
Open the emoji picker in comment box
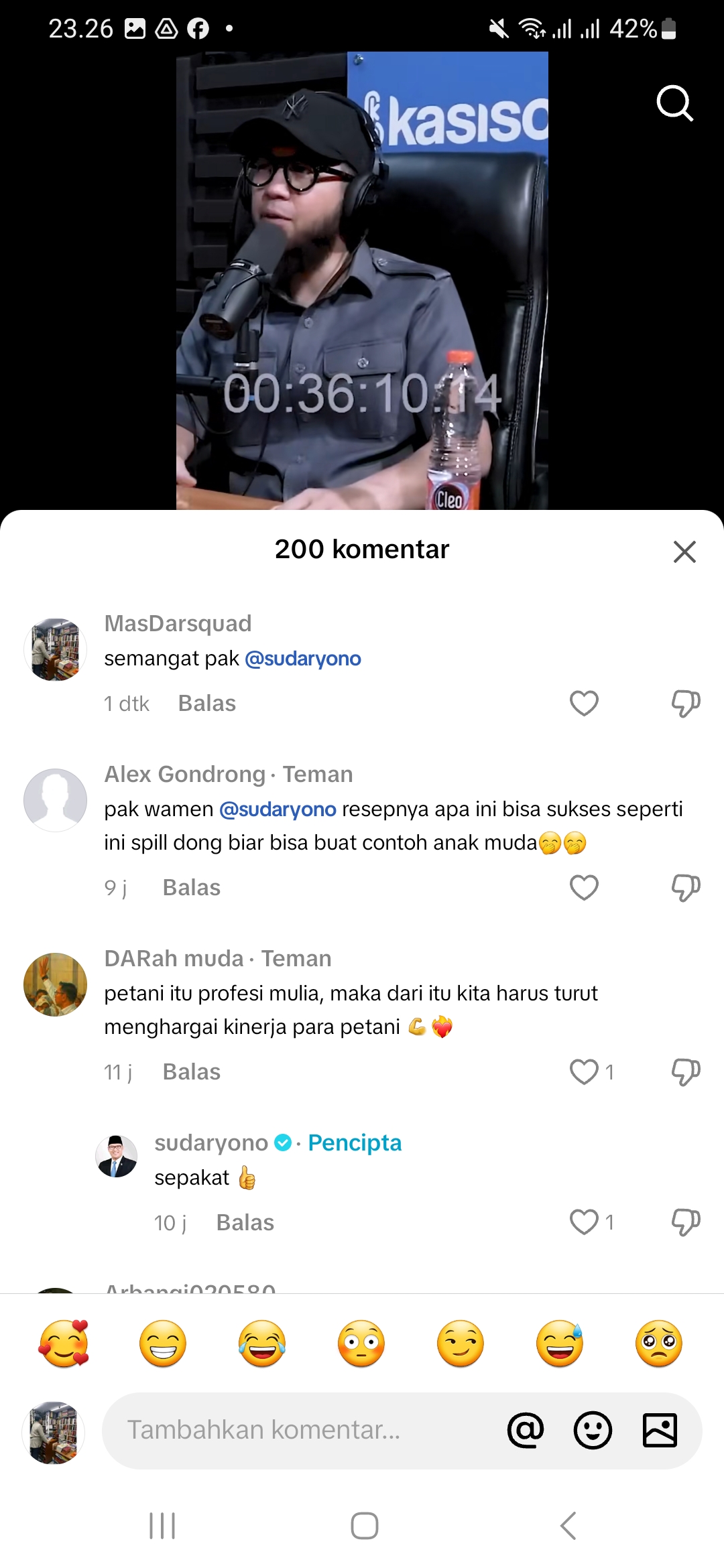coord(593,1431)
